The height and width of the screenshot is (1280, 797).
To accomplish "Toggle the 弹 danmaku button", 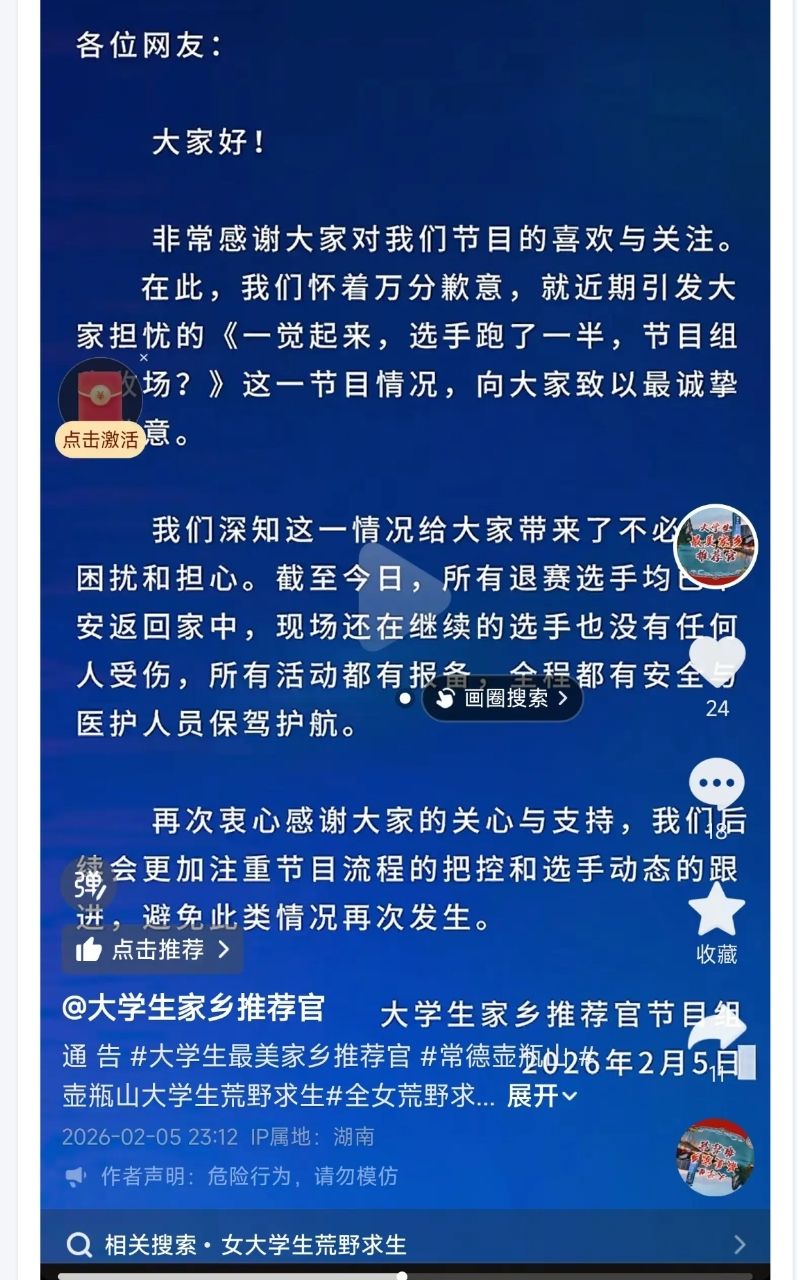I will (88, 885).
